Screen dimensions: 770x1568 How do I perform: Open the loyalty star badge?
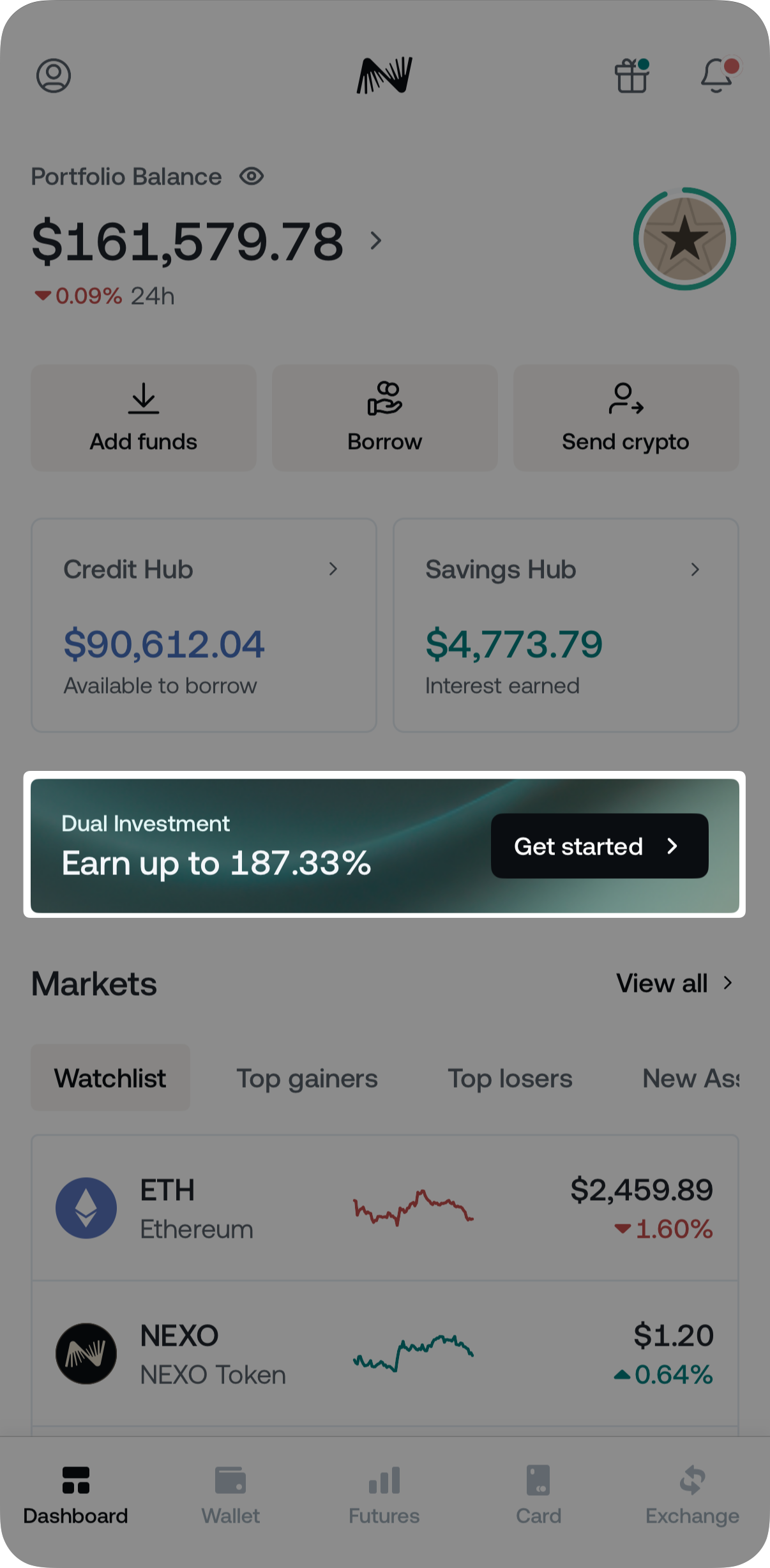tap(684, 239)
